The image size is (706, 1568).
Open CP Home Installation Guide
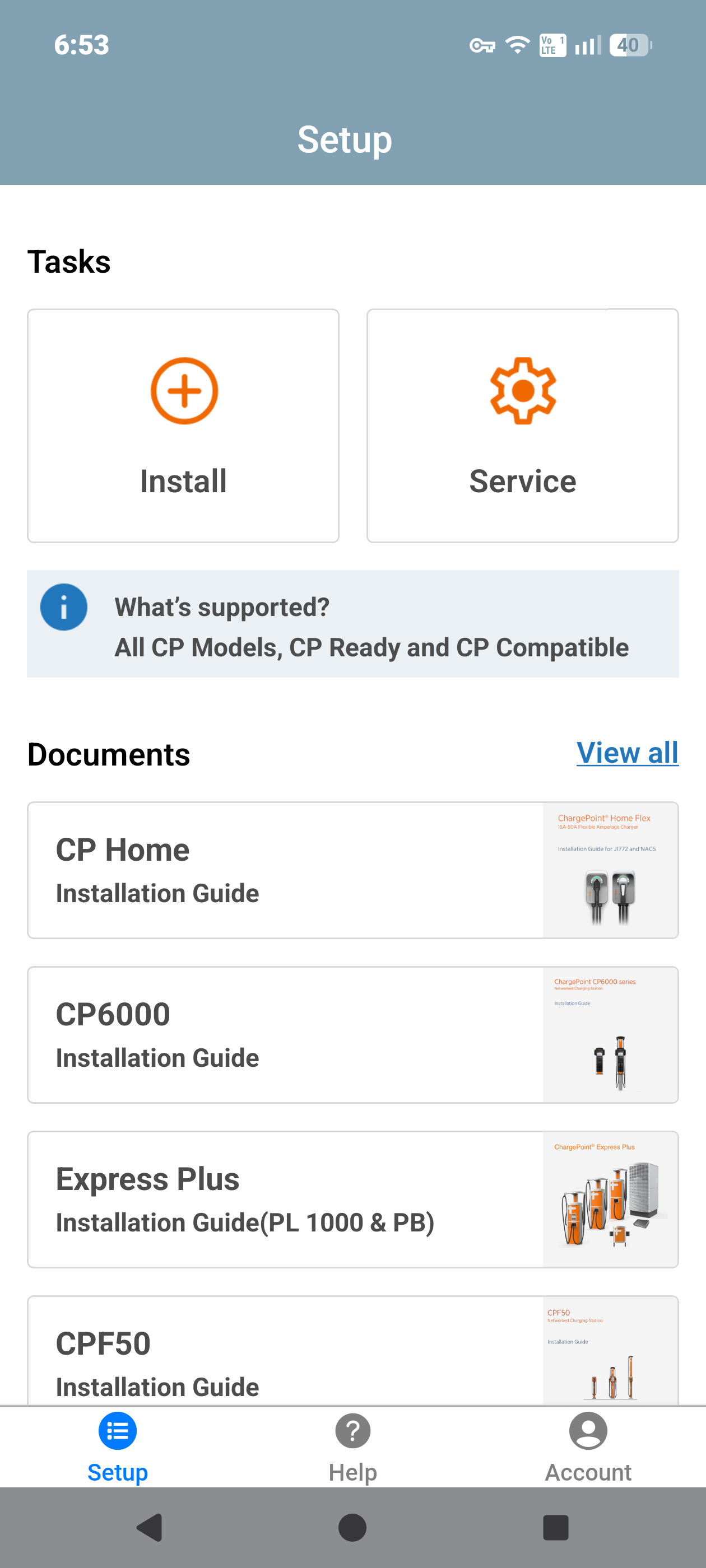tap(352, 870)
